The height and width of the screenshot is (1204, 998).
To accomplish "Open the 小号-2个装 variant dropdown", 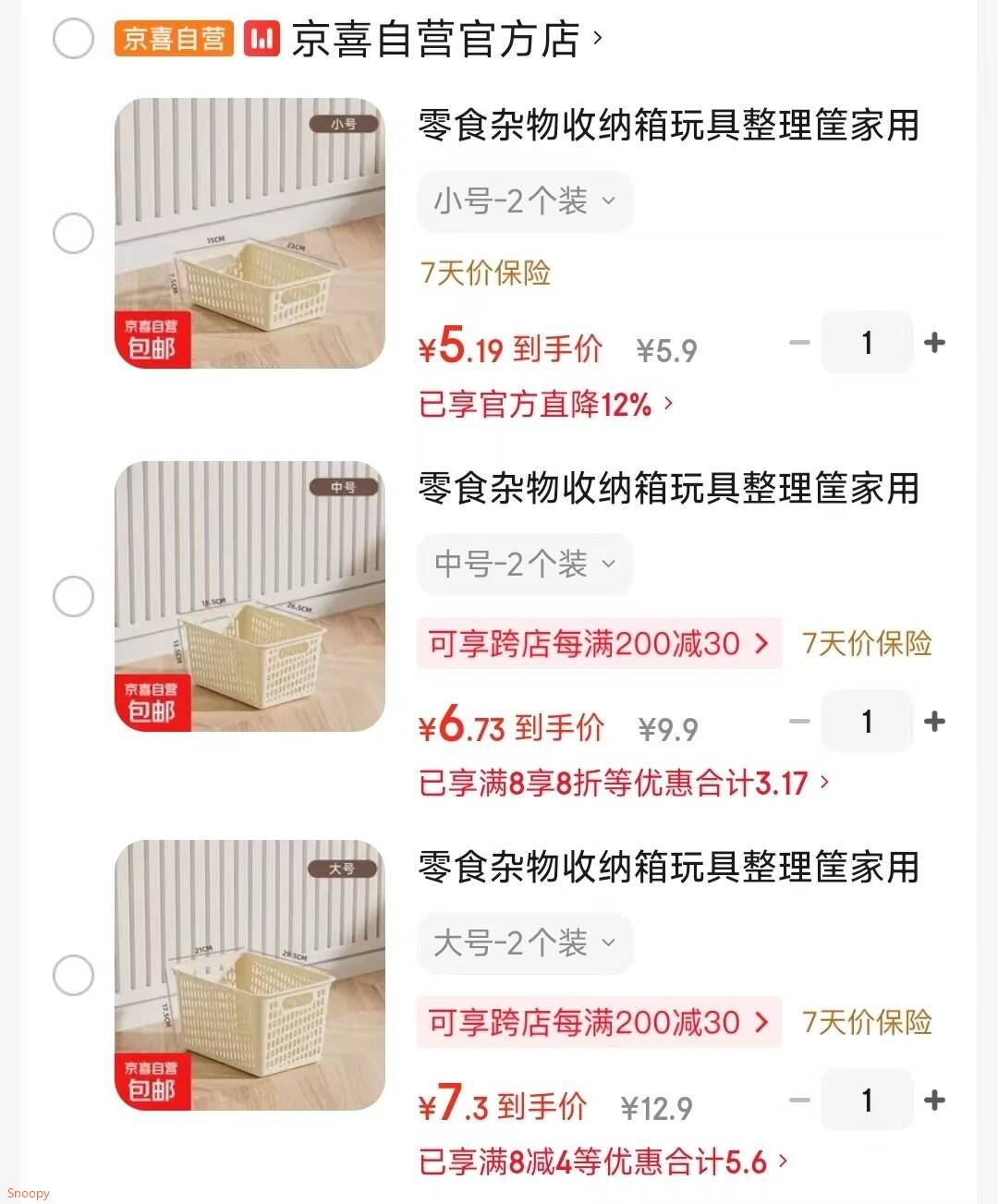I will point(523,201).
